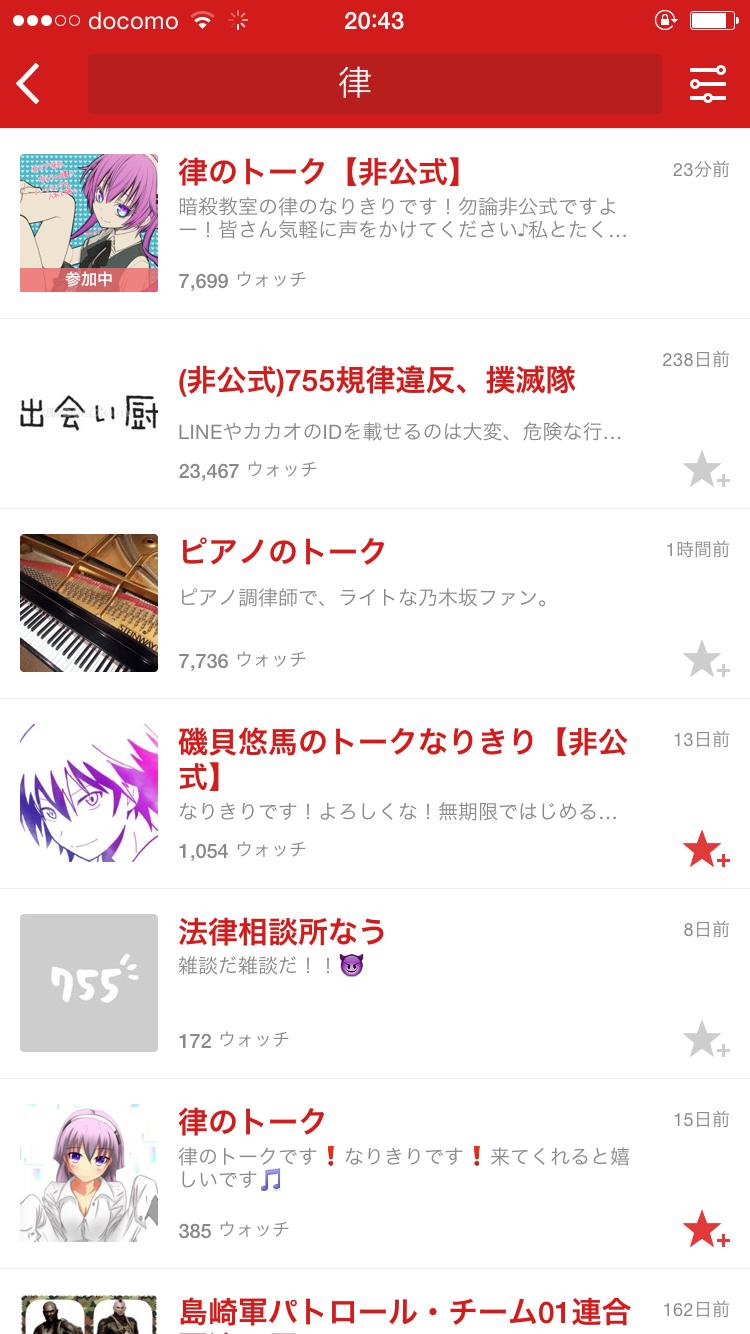Remove favorite from 律のトーク red star
Viewport: 750px width, 1334px height.
point(704,1228)
